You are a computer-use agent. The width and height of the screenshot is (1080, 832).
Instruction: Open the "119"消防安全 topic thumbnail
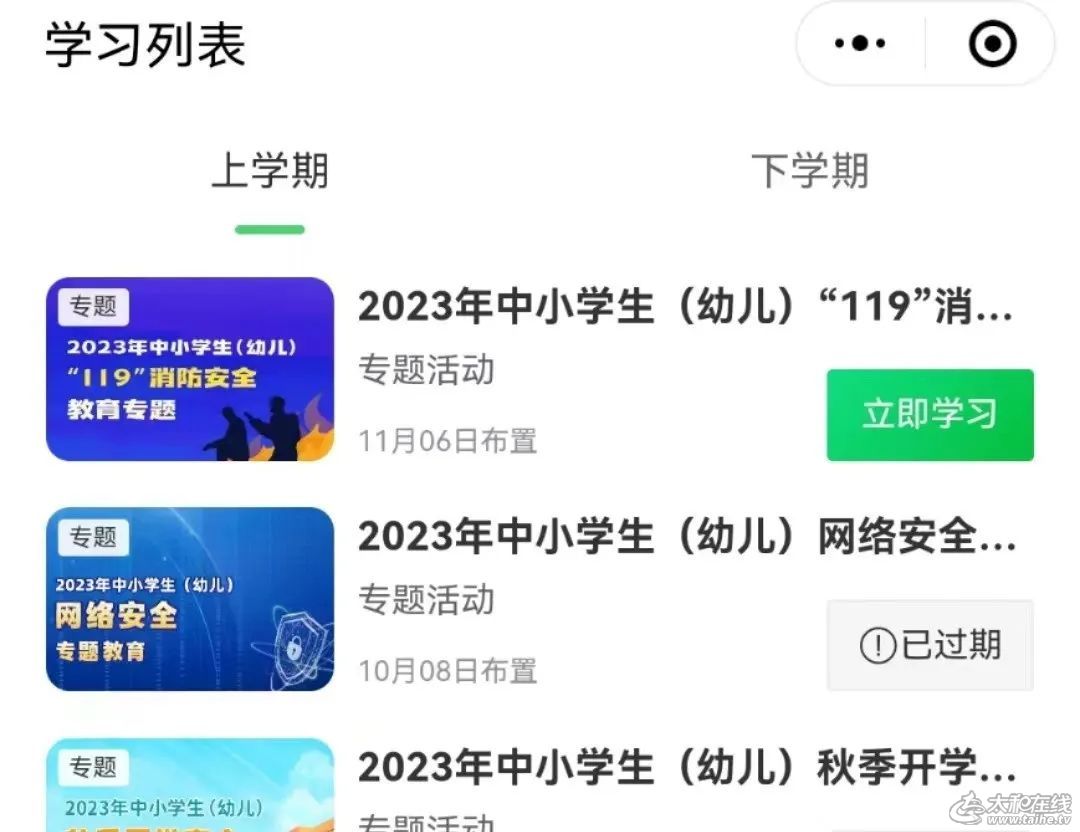[x=190, y=369]
